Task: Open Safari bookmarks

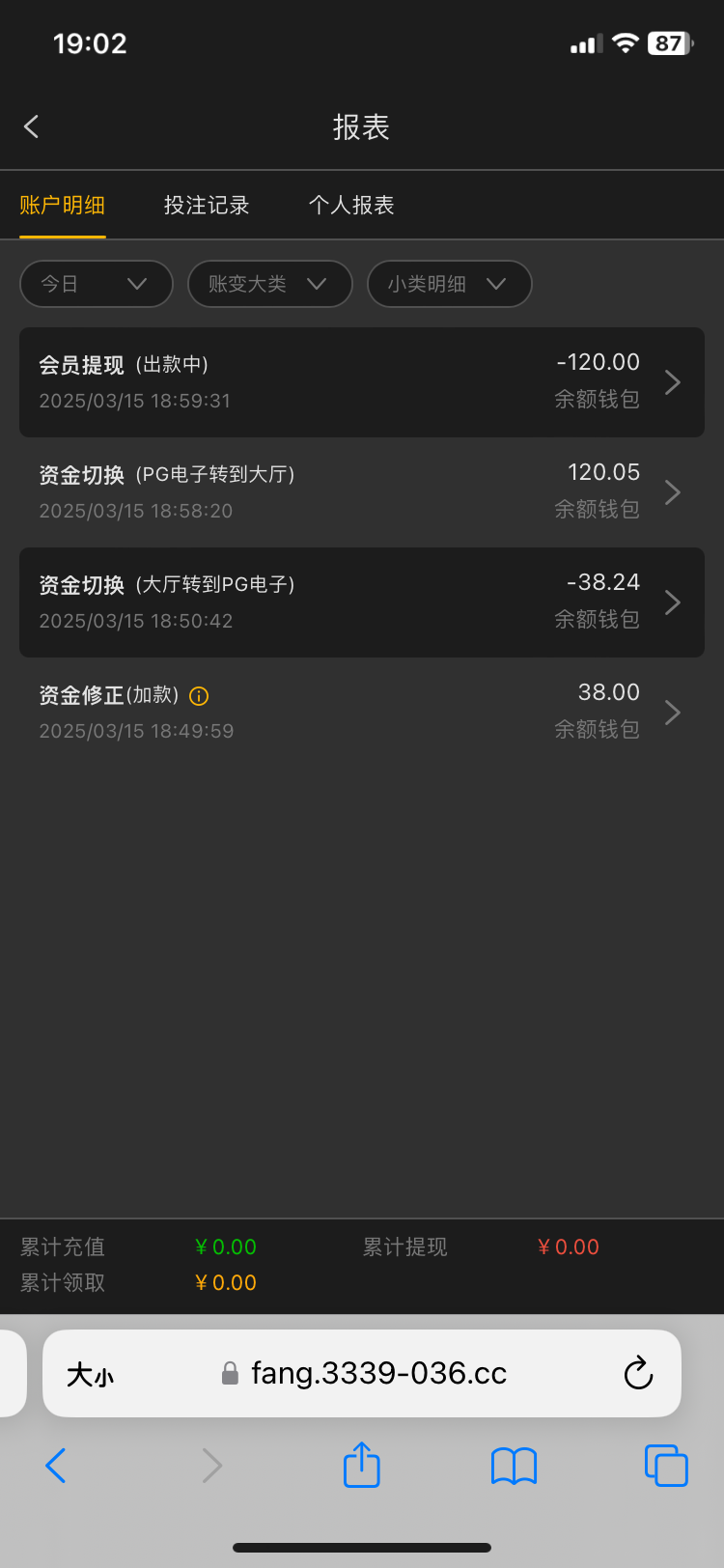Action: (514, 1466)
